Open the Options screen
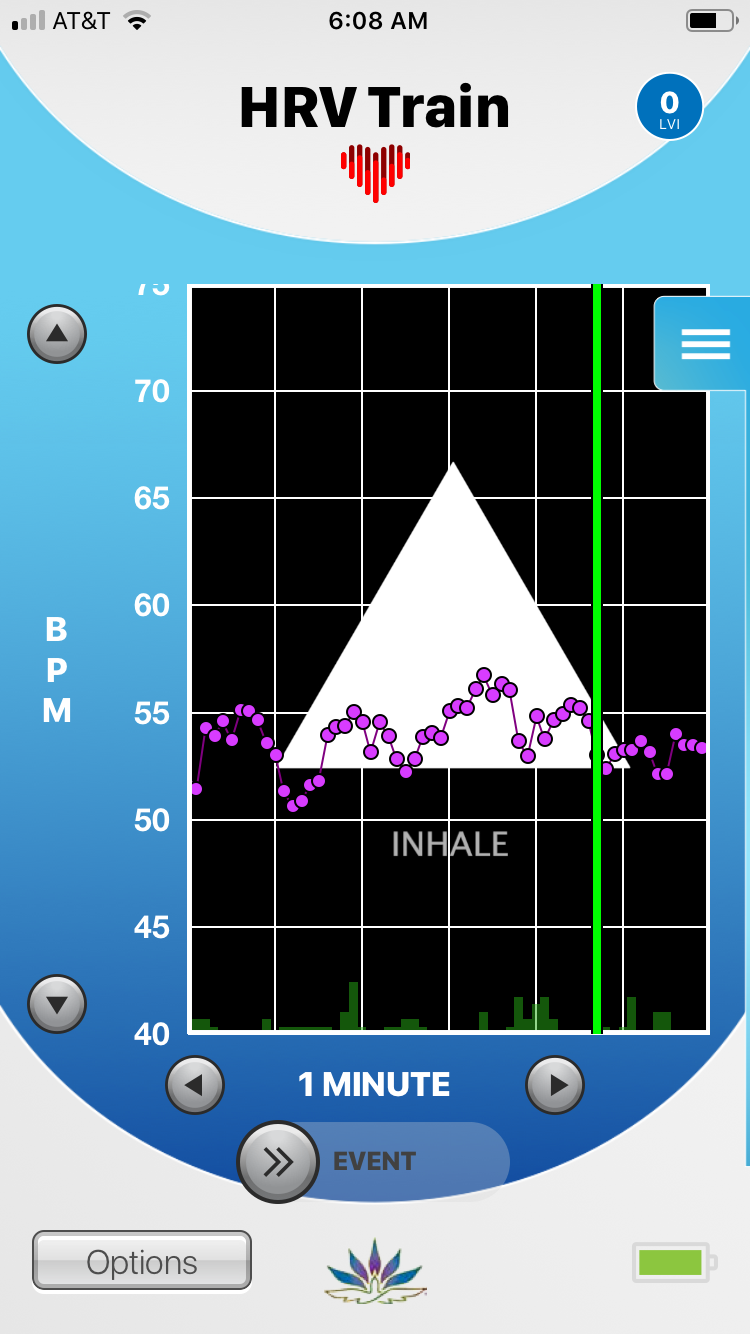Screen dimensions: 750x1334 (x=140, y=1261)
